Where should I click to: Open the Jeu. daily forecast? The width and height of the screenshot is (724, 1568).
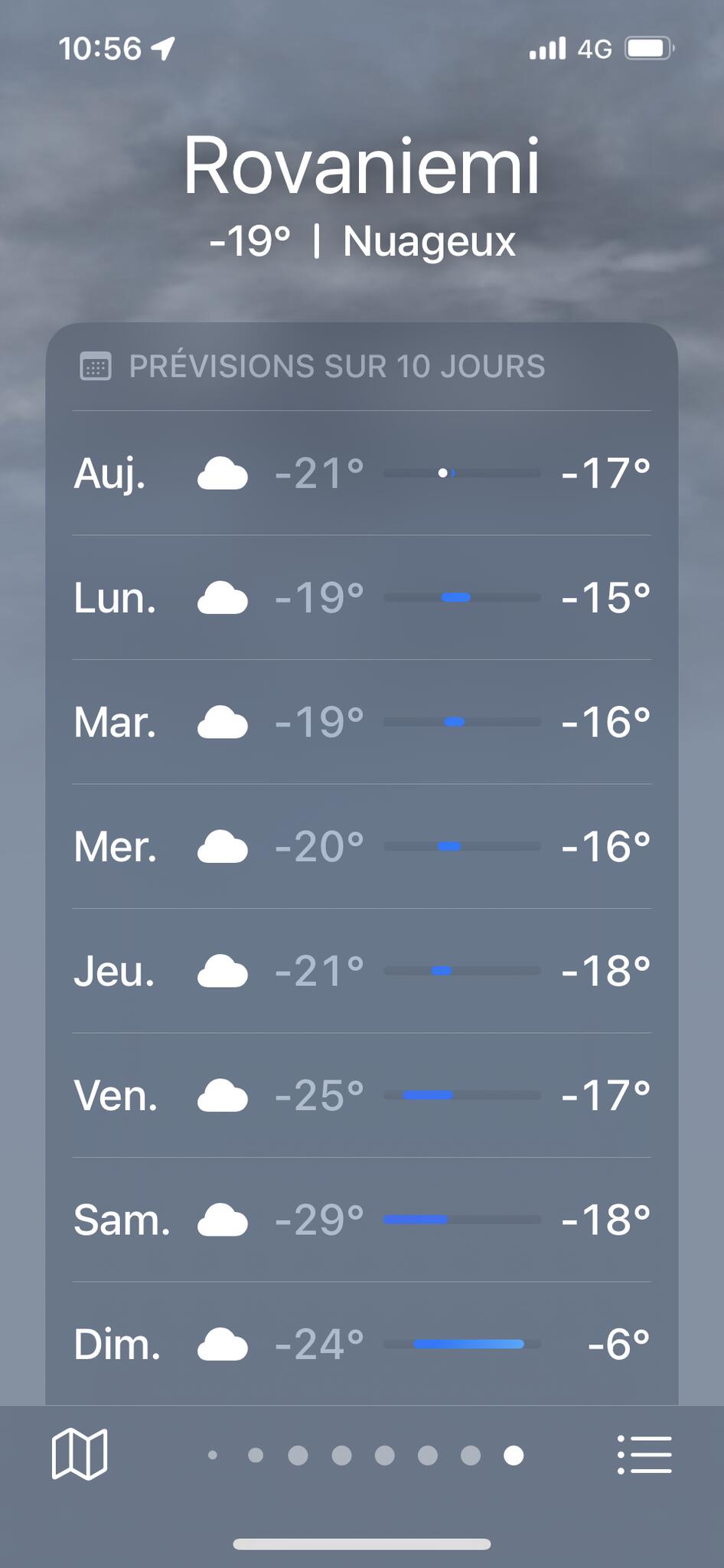pyautogui.click(x=361, y=971)
